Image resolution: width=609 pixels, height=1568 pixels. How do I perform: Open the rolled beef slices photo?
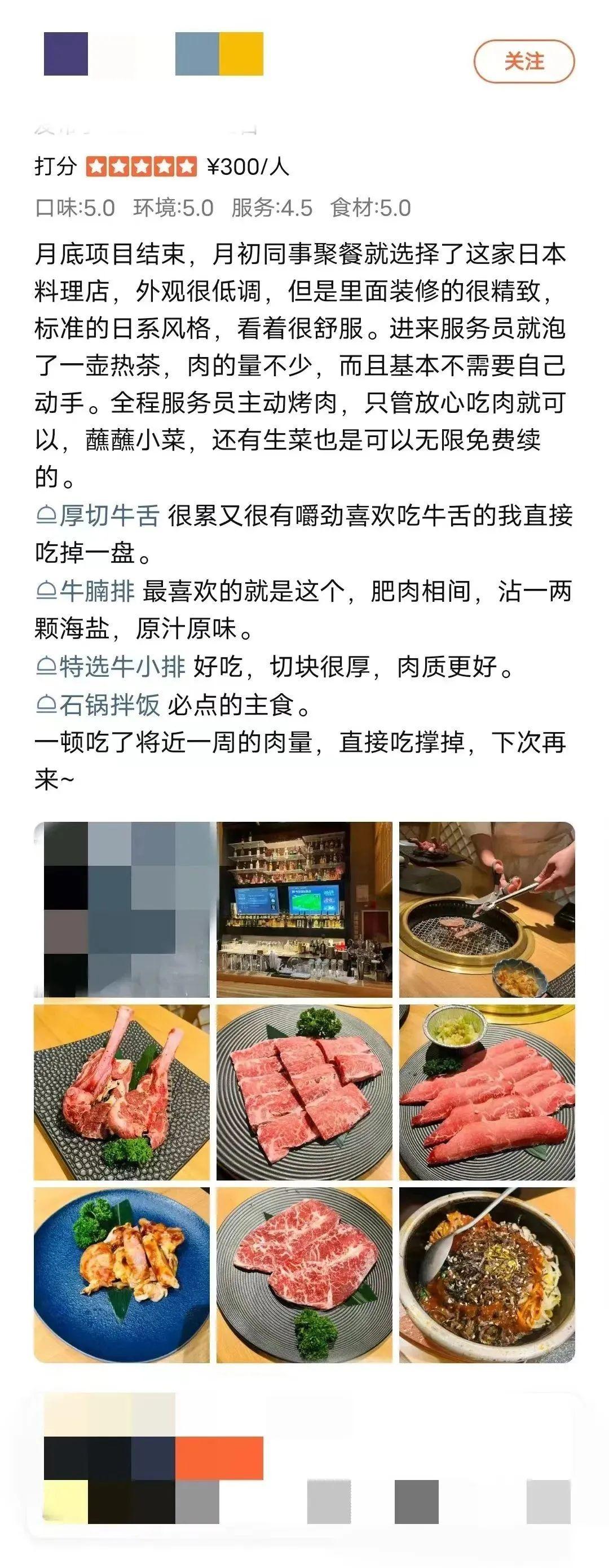(487, 1092)
